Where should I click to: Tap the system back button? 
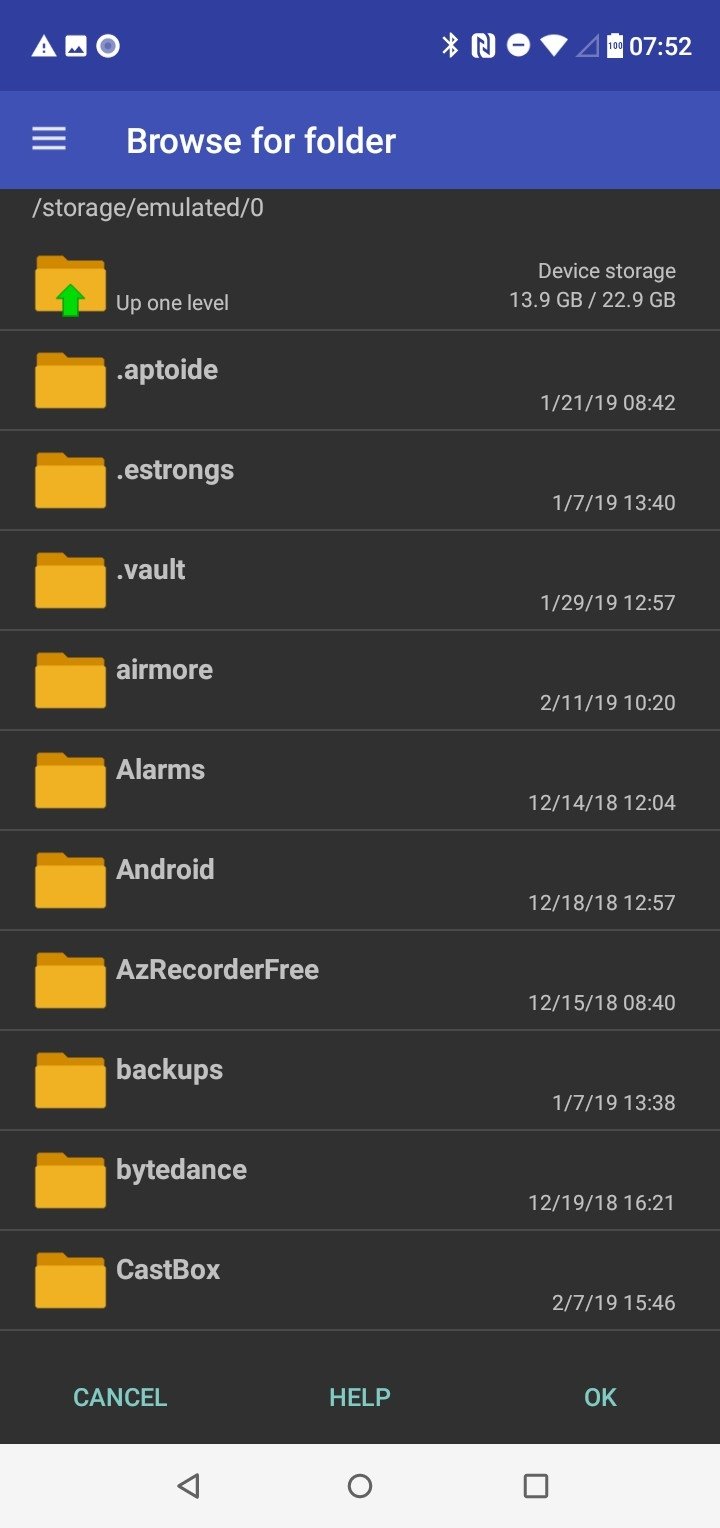[188, 1486]
